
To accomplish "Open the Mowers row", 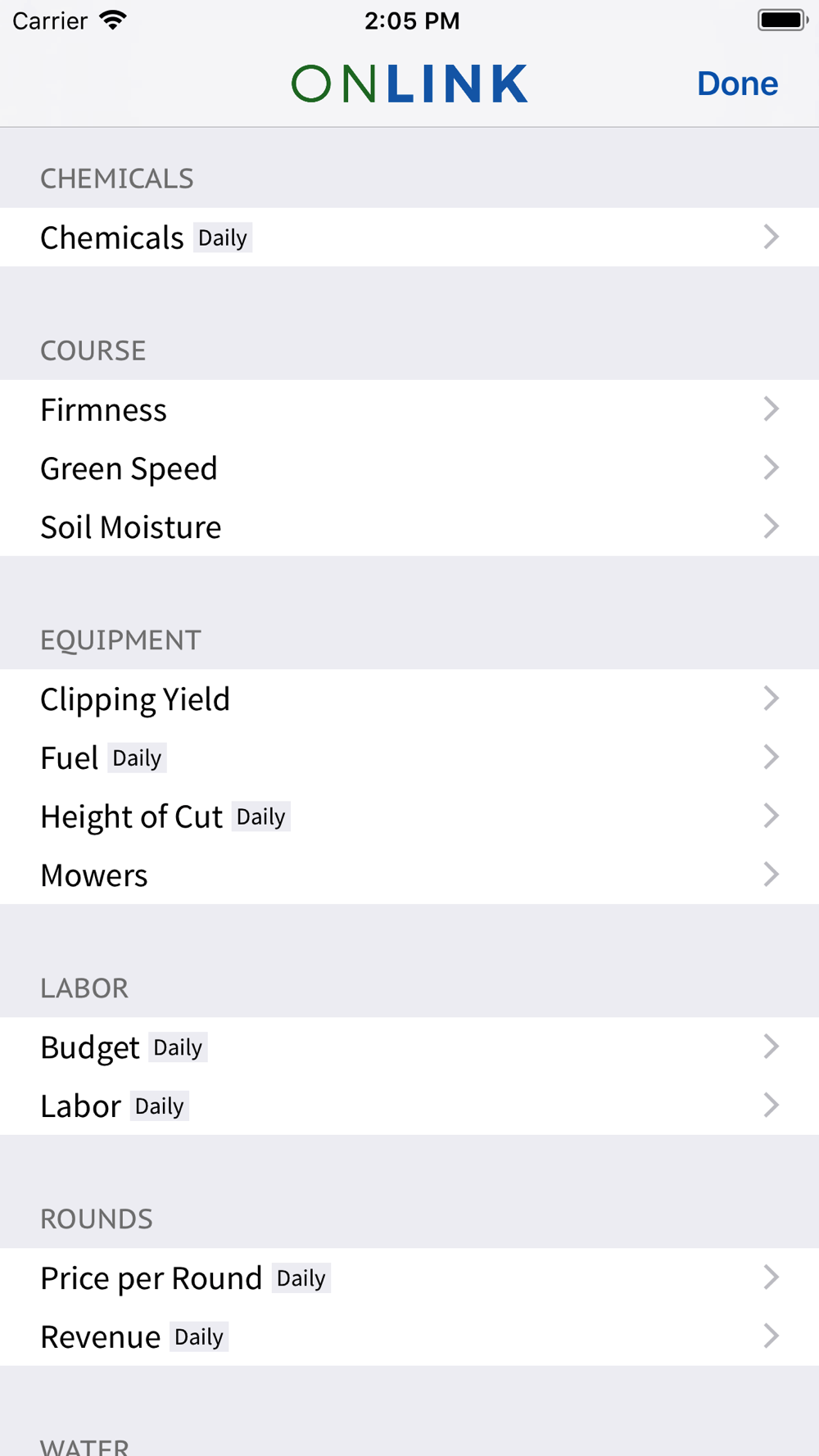I will (409, 875).
